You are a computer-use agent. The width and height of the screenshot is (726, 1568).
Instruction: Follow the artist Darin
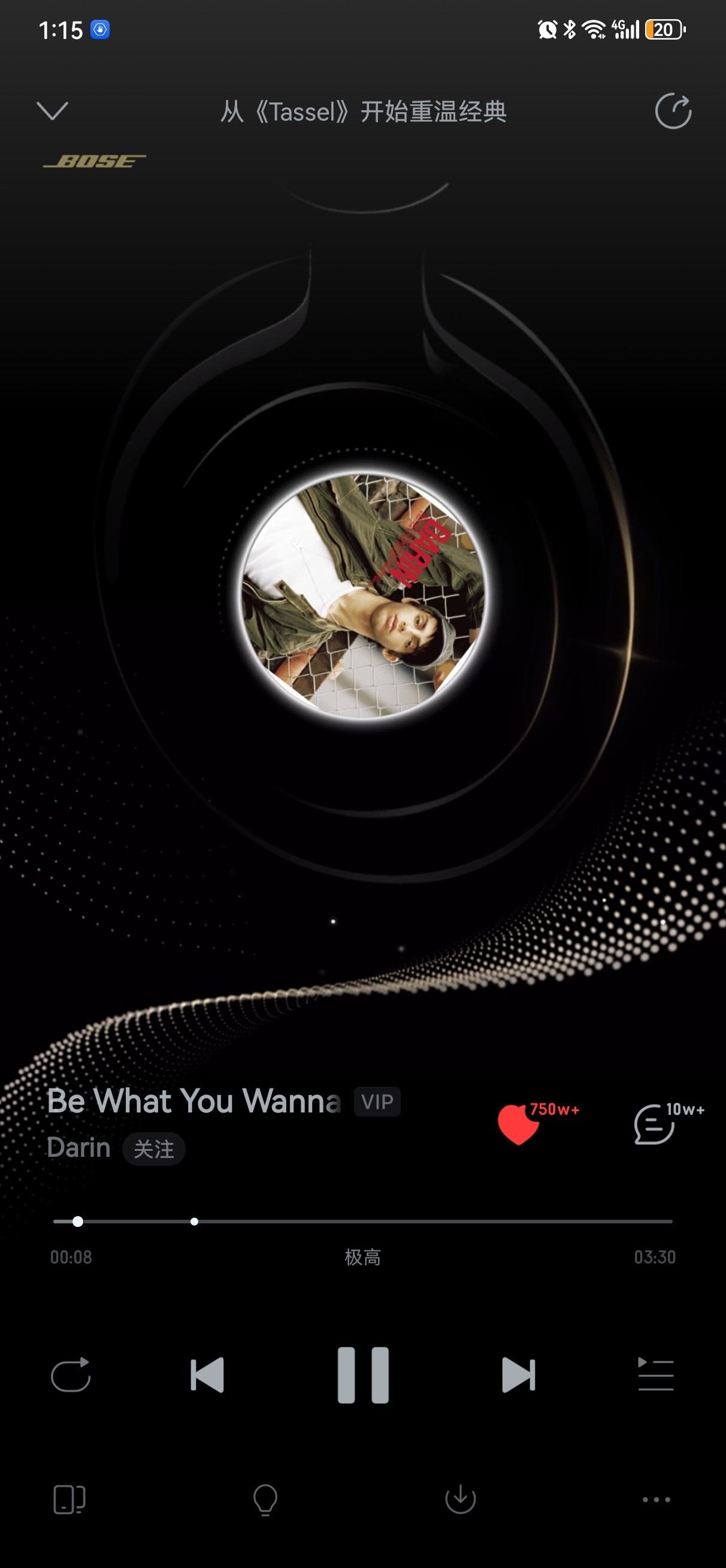[x=154, y=1148]
